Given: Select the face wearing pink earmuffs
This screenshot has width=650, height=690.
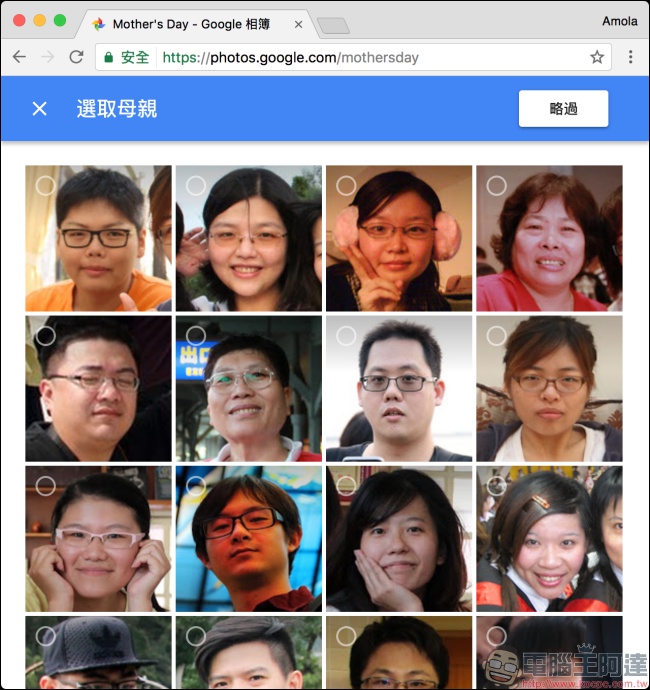Looking at the screenshot, I should coord(398,238).
